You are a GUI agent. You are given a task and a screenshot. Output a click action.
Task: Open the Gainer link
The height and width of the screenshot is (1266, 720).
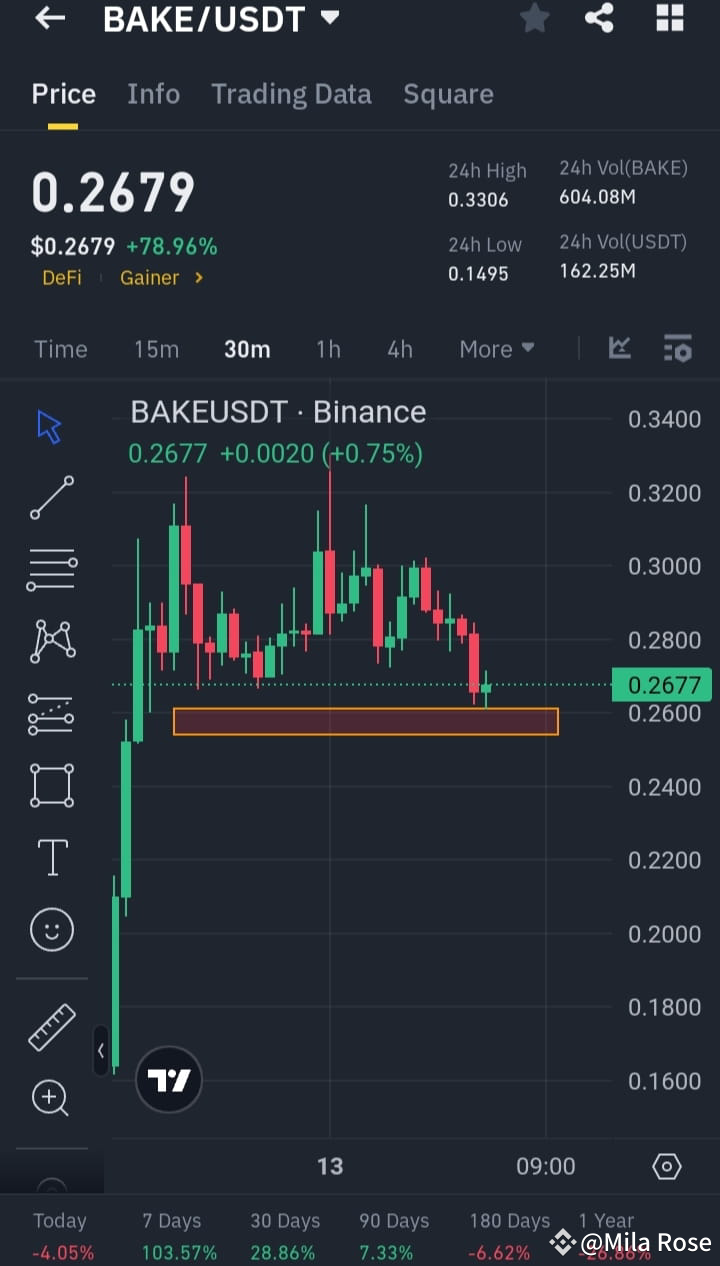coord(151,278)
